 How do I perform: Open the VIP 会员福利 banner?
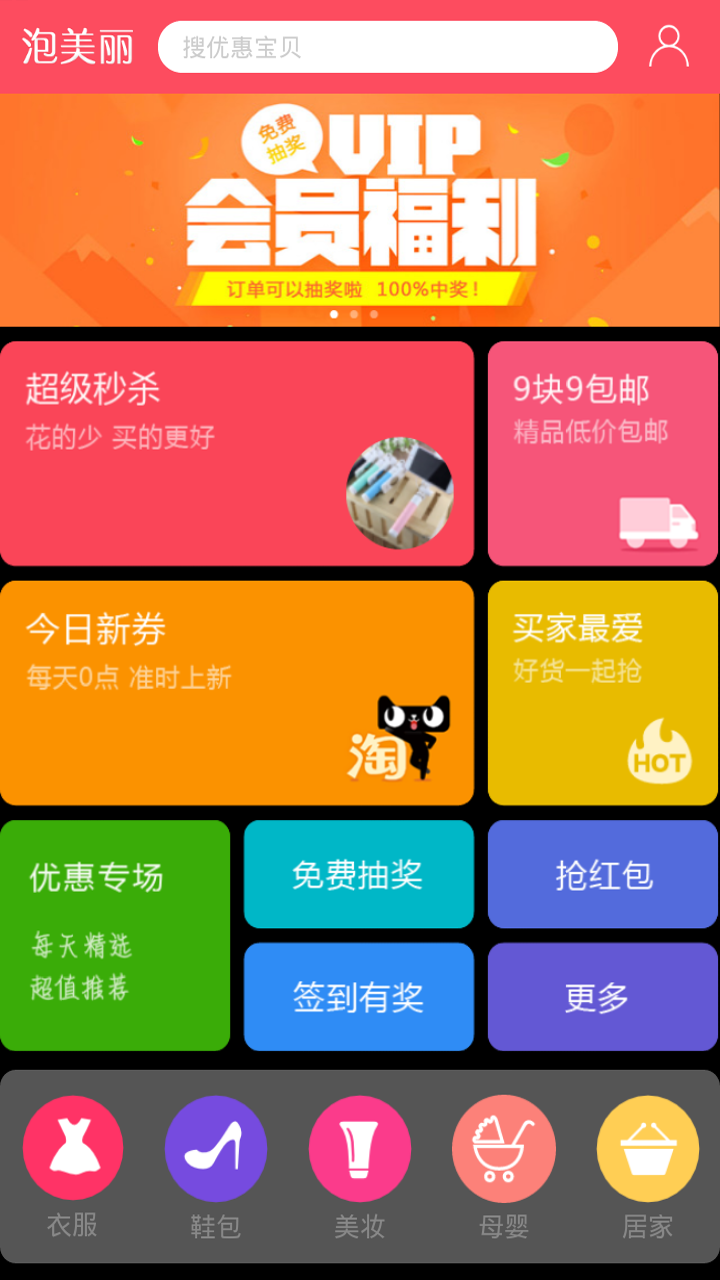pos(360,210)
